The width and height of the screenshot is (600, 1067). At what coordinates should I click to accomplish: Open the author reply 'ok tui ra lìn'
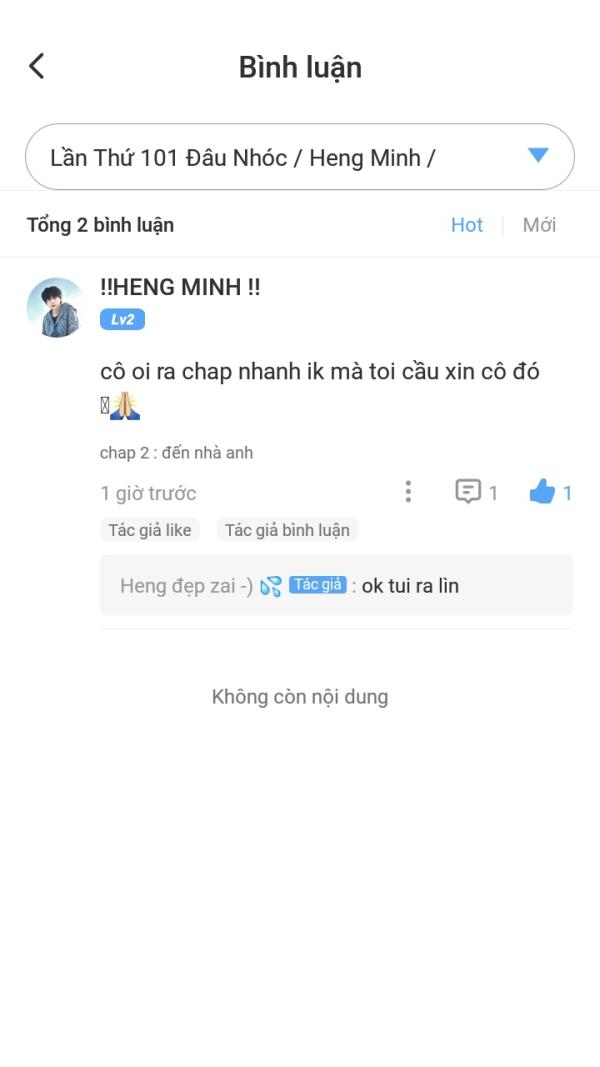(337, 585)
